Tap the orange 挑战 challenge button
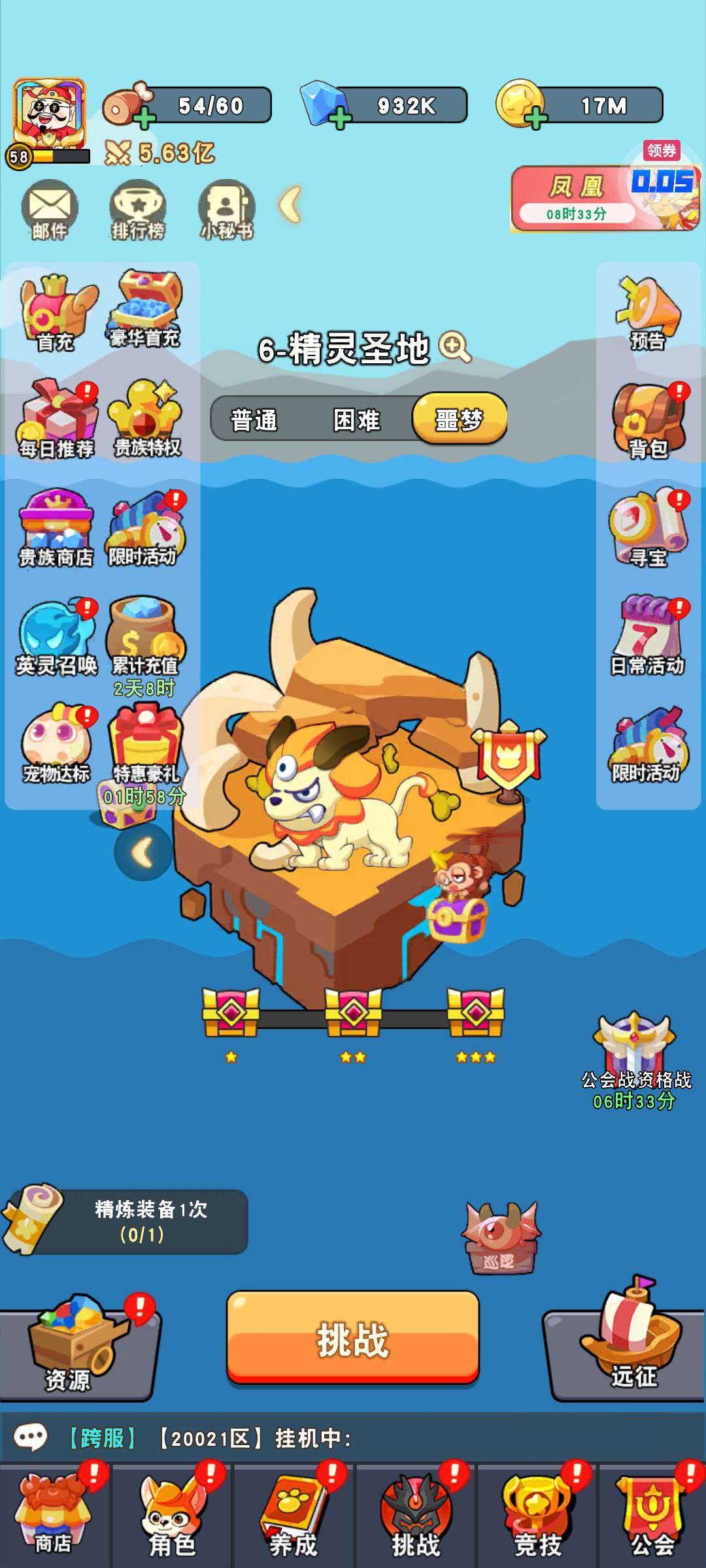The width and height of the screenshot is (706, 1568). coord(353,1337)
